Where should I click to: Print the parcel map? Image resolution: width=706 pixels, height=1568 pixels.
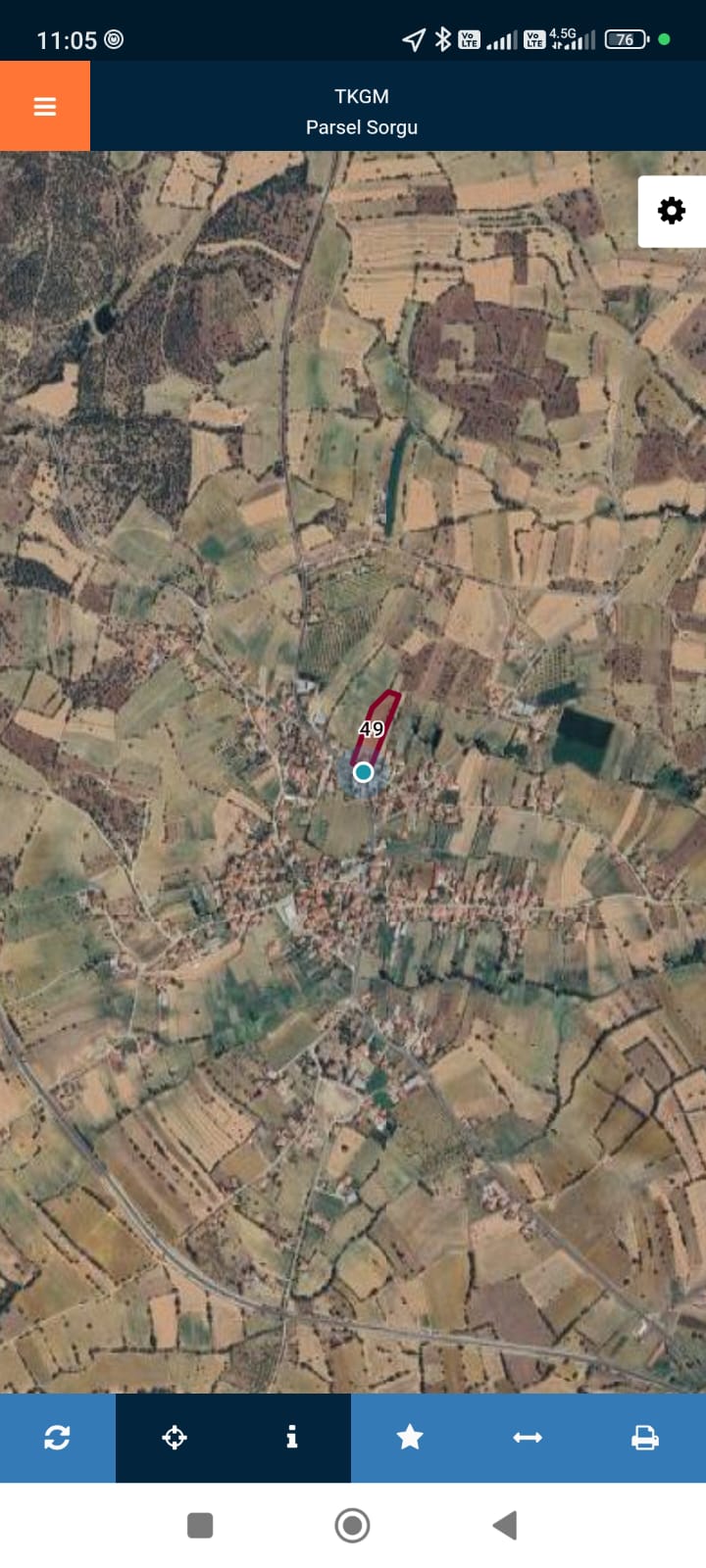point(645,1438)
